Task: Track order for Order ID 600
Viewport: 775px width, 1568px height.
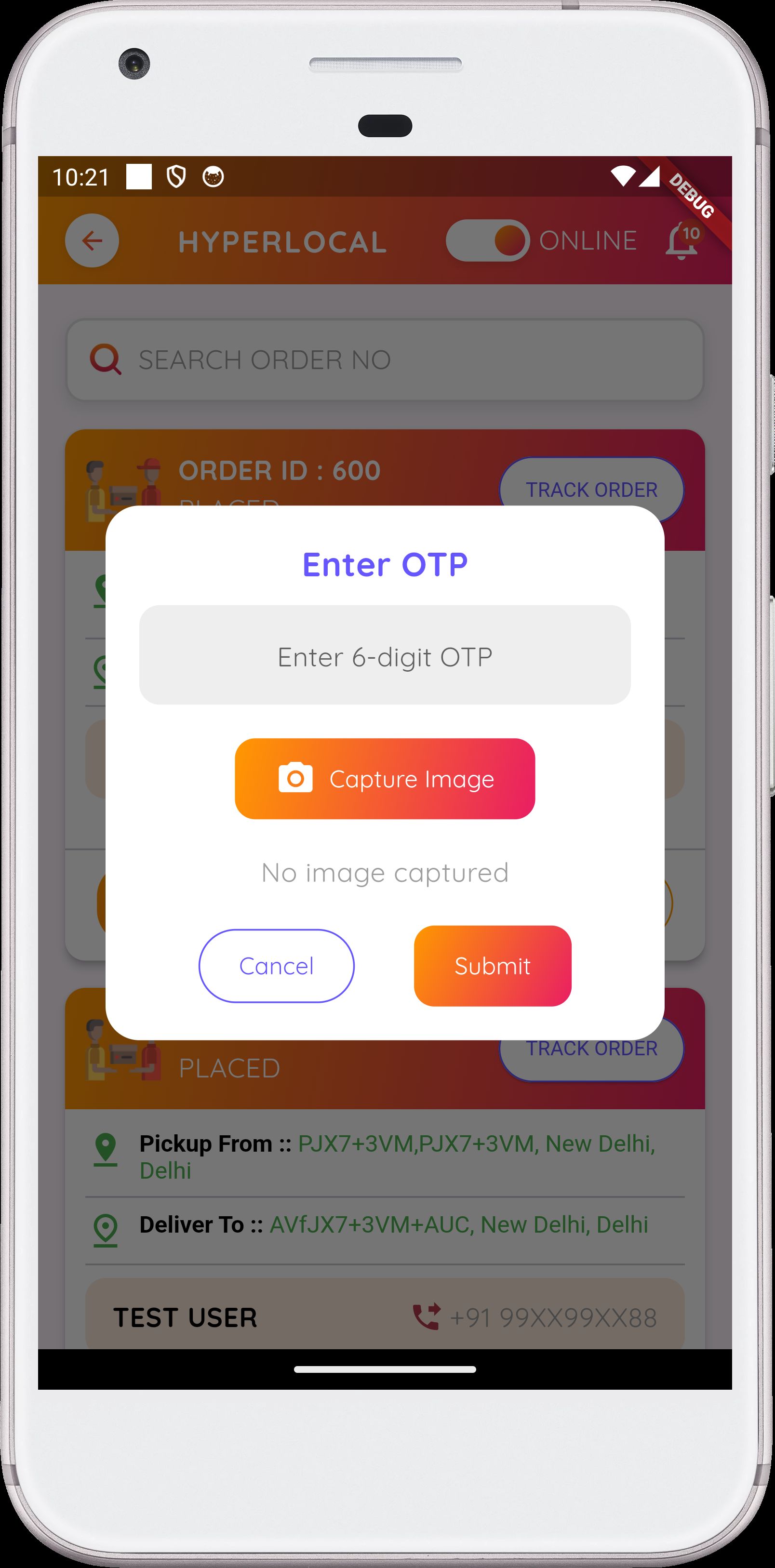Action: coord(591,490)
